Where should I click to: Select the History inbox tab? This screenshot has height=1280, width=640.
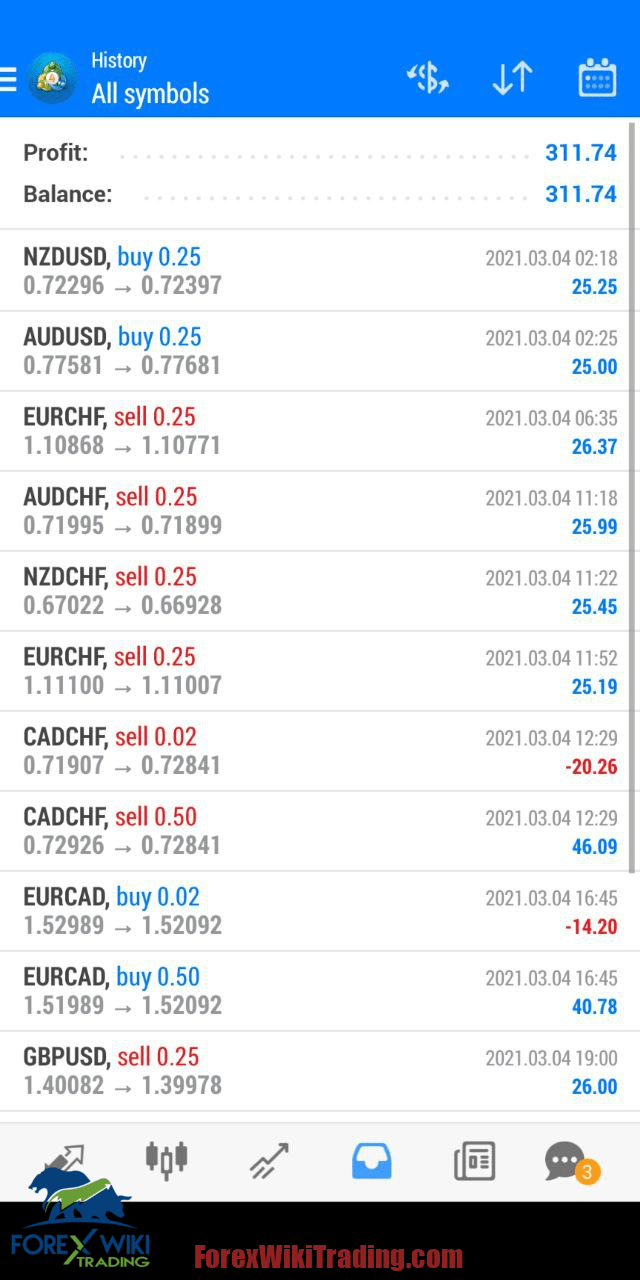(x=371, y=1161)
